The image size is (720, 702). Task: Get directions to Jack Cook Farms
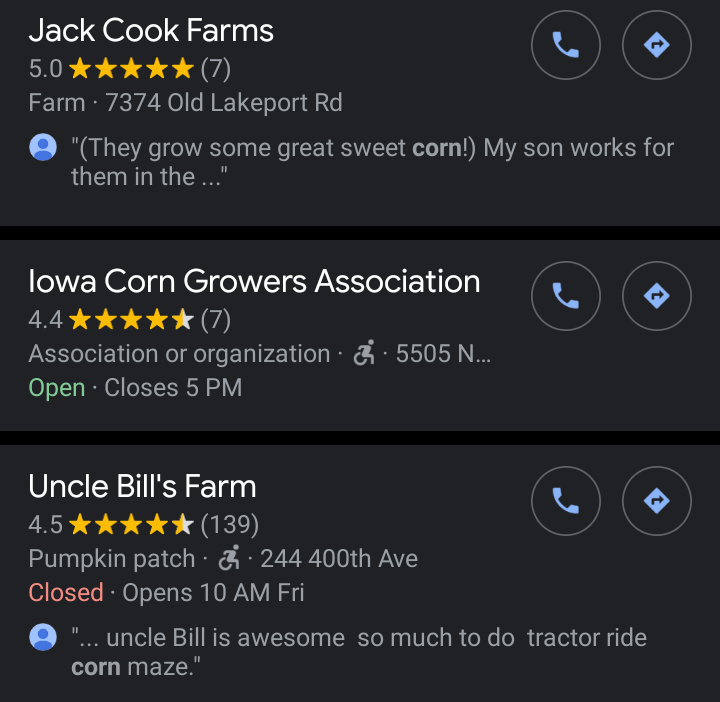pos(656,45)
